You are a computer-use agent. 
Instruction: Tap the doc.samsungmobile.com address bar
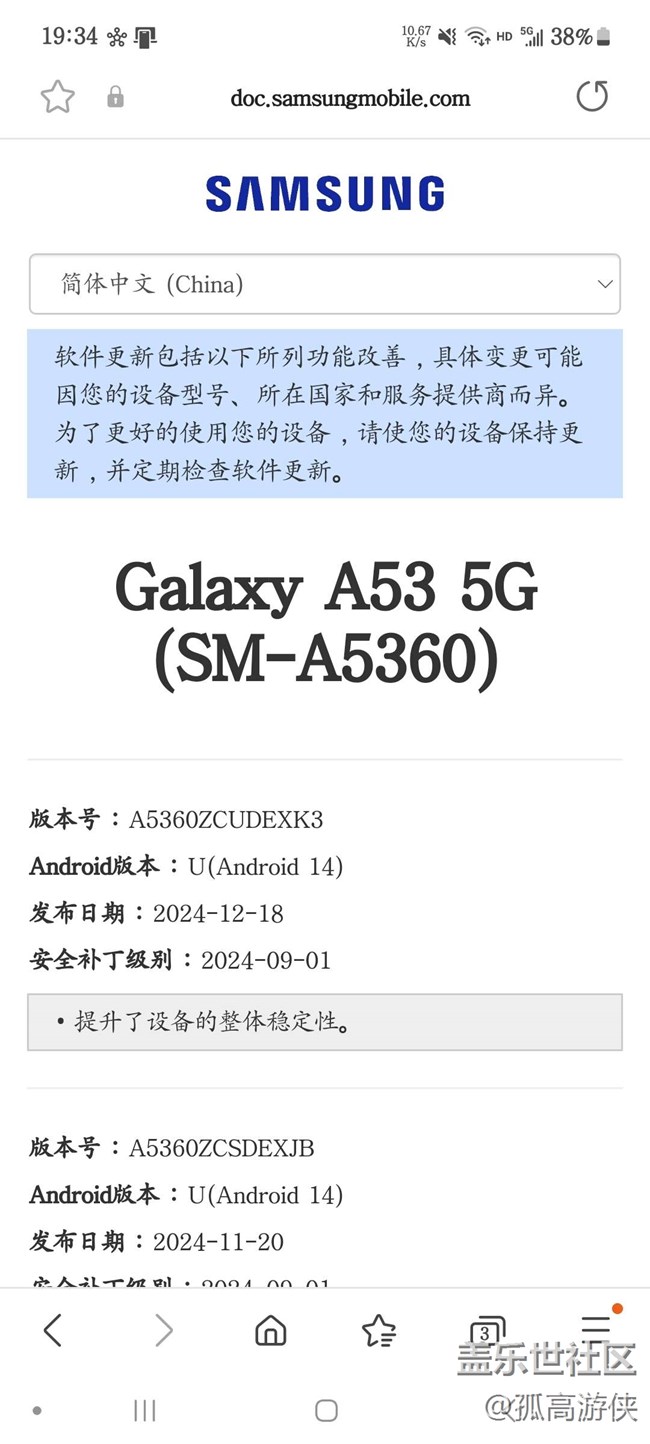click(x=349, y=98)
